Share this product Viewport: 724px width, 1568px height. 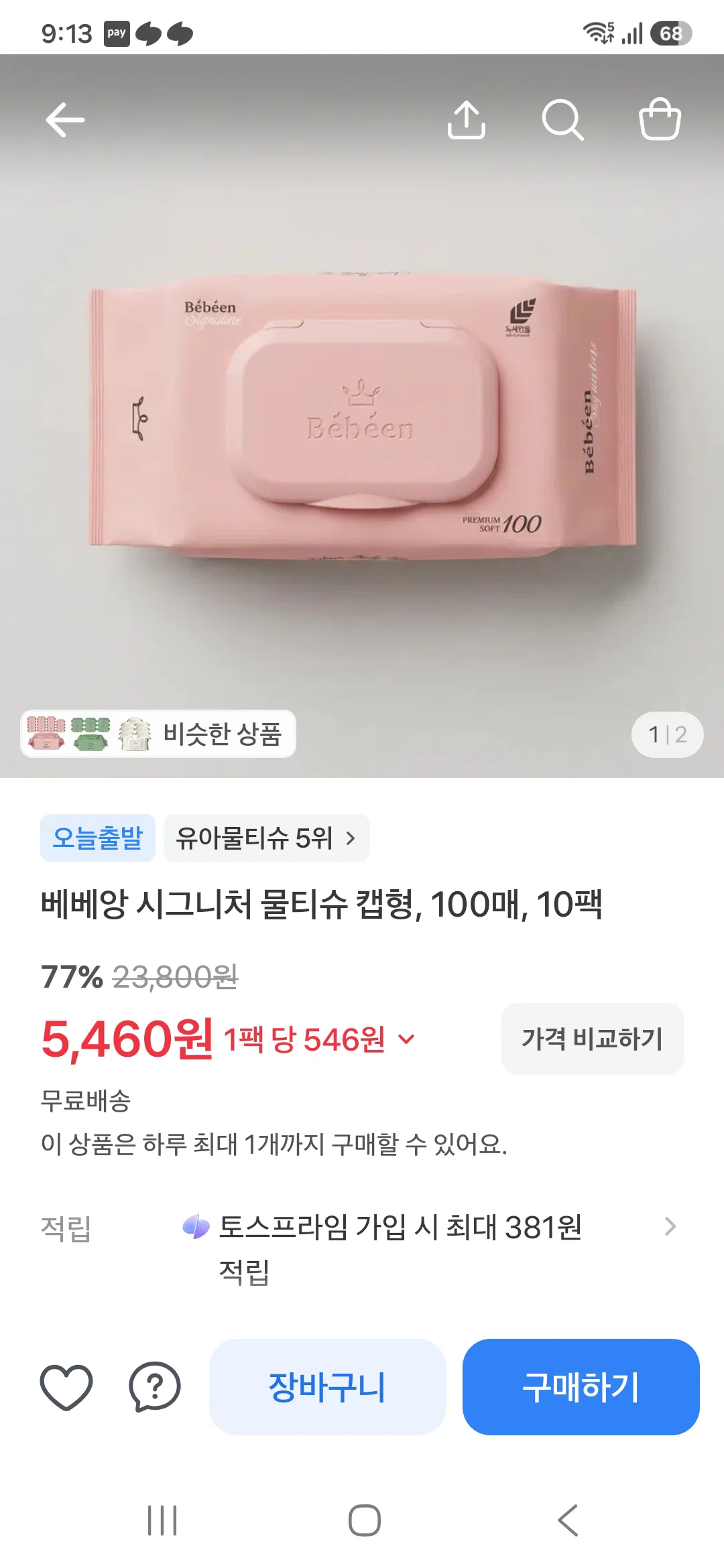[466, 120]
